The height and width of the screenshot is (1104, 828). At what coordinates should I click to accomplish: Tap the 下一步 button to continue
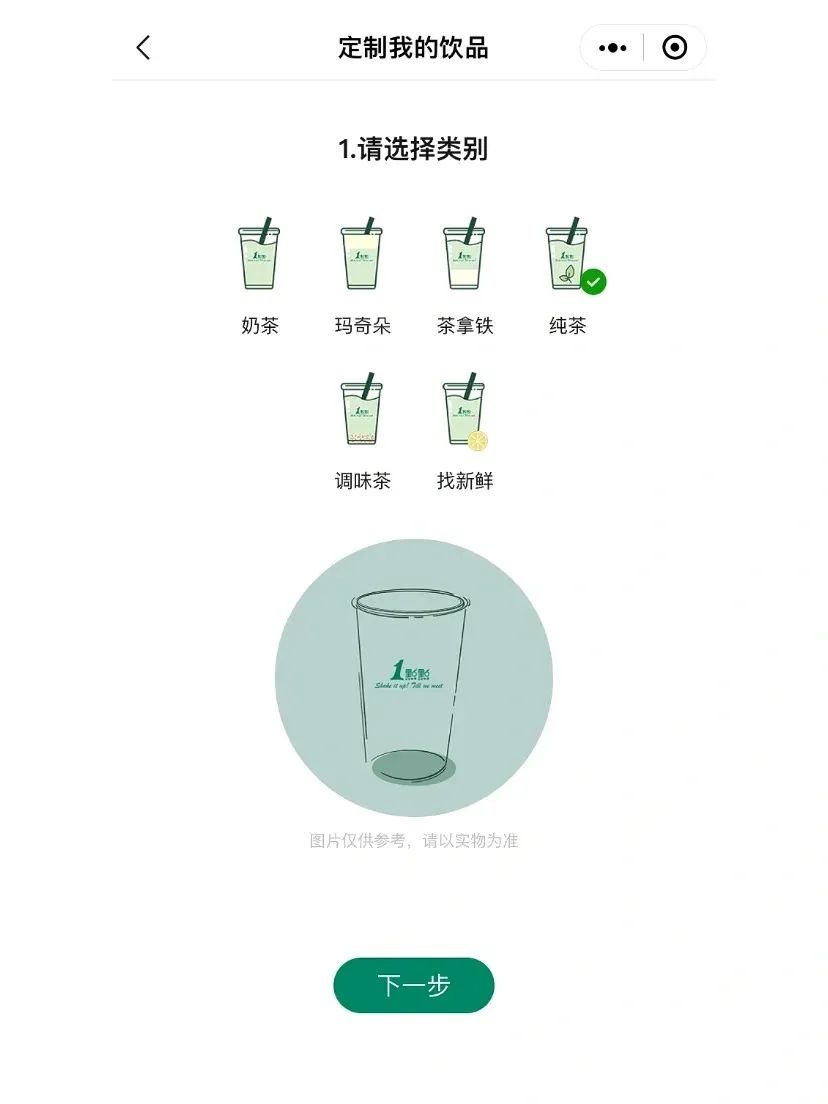(413, 985)
